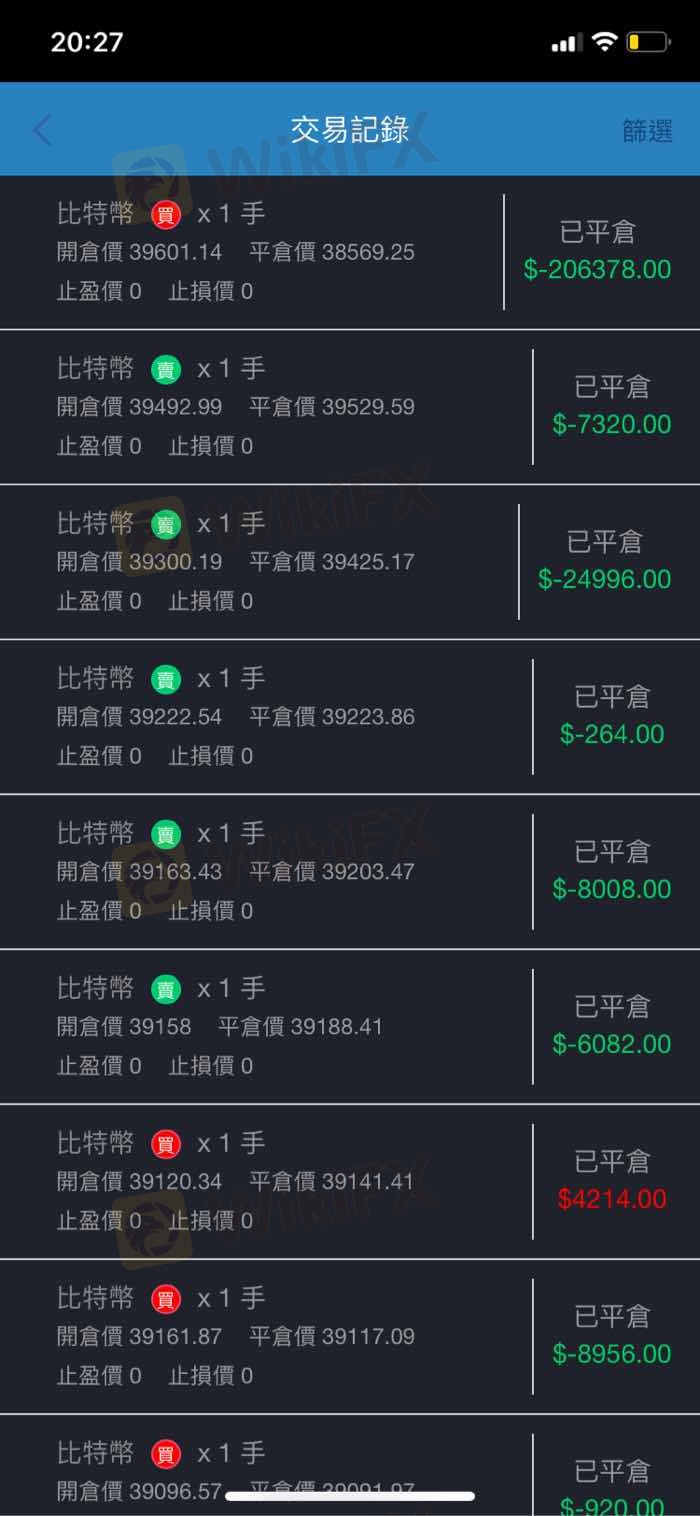Select the trade record showing $-8956.00
Image resolution: width=700 pixels, height=1516 pixels.
(x=350, y=1337)
